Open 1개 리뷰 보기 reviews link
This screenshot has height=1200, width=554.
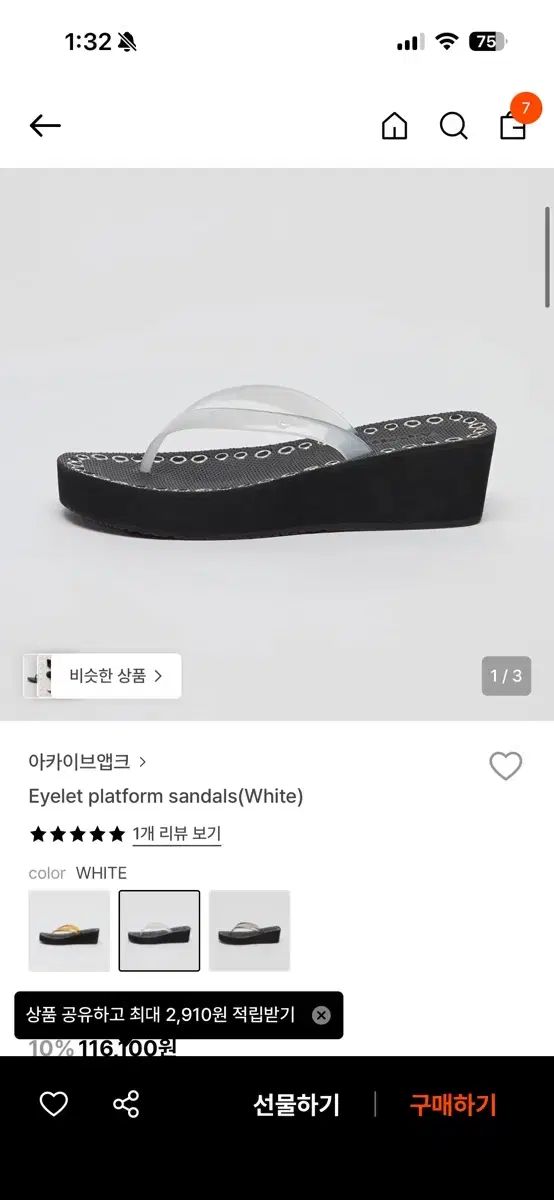(x=177, y=834)
